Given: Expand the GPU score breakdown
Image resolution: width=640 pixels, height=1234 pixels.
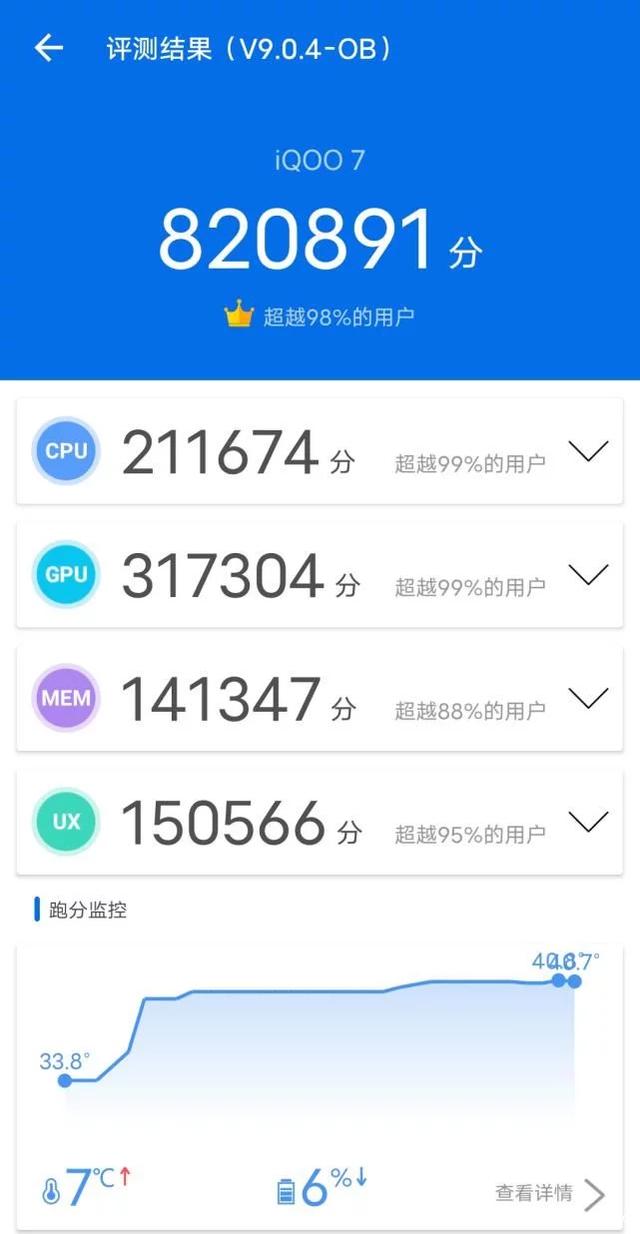Looking at the screenshot, I should pyautogui.click(x=587, y=575).
